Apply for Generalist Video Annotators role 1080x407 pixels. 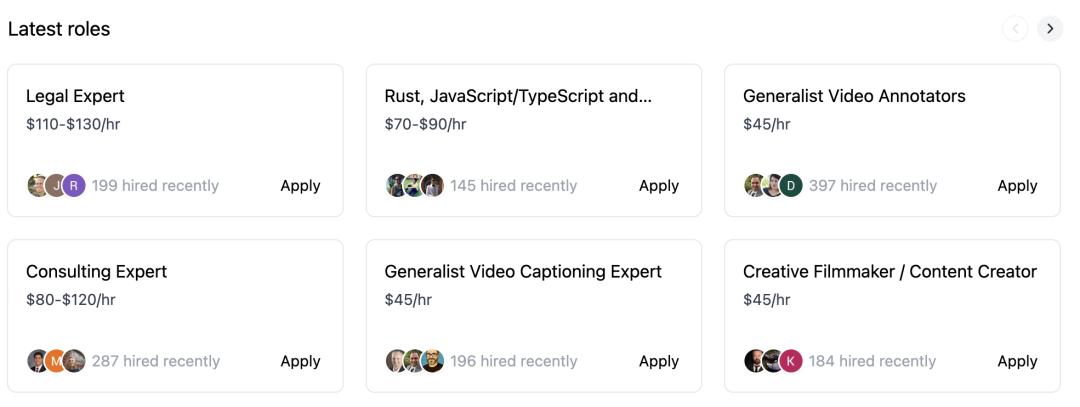point(1017,186)
